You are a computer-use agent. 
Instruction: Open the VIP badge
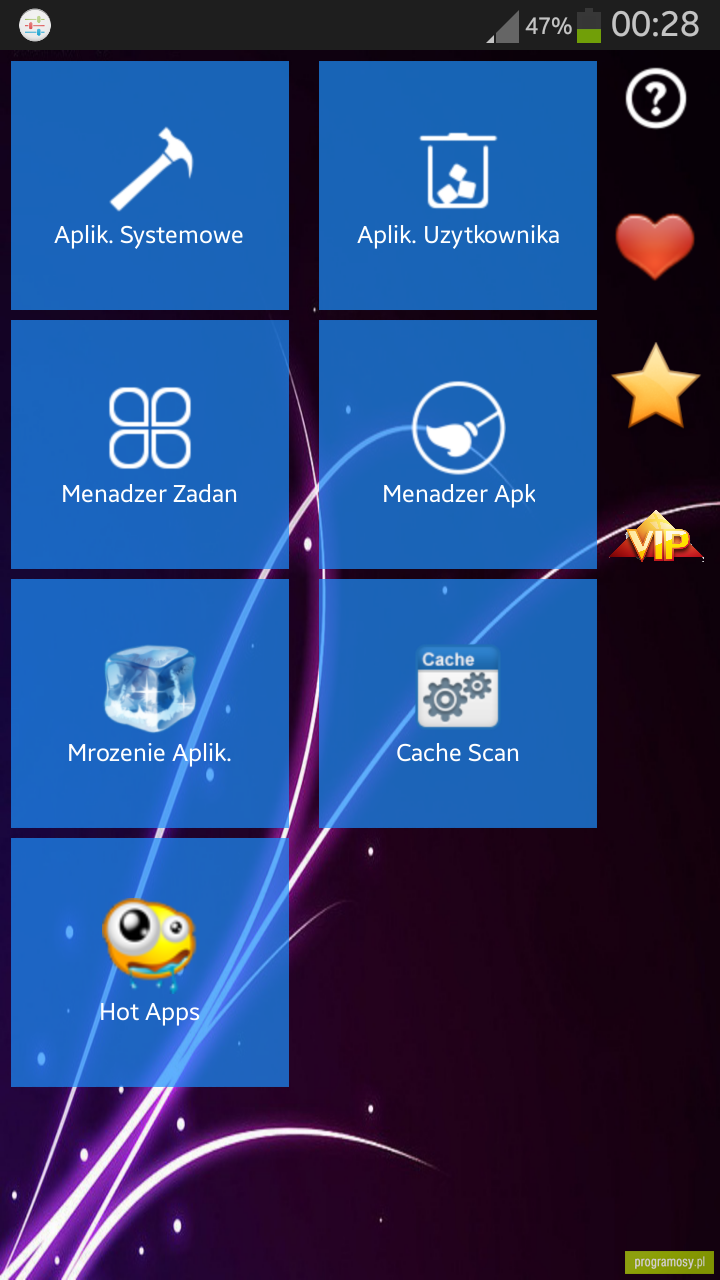pyautogui.click(x=656, y=538)
